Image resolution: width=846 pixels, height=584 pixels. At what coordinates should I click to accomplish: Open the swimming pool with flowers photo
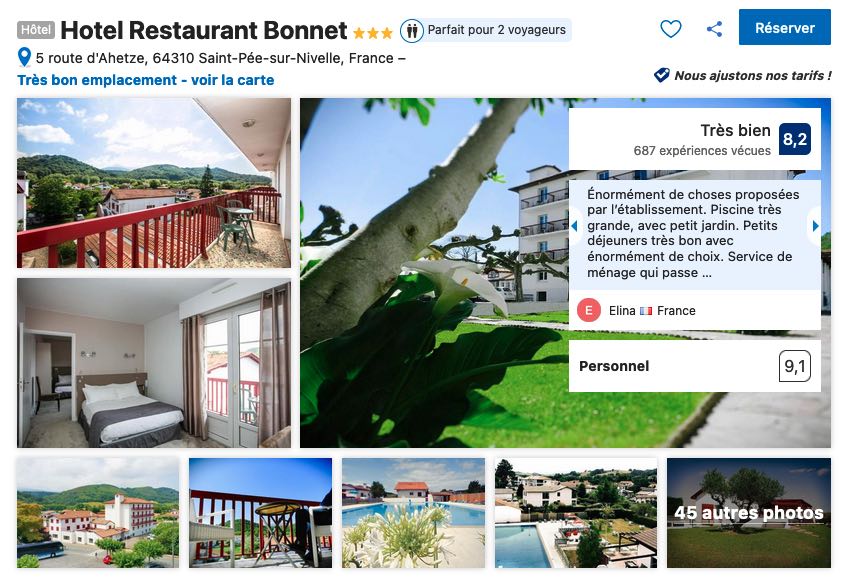[x=413, y=513]
